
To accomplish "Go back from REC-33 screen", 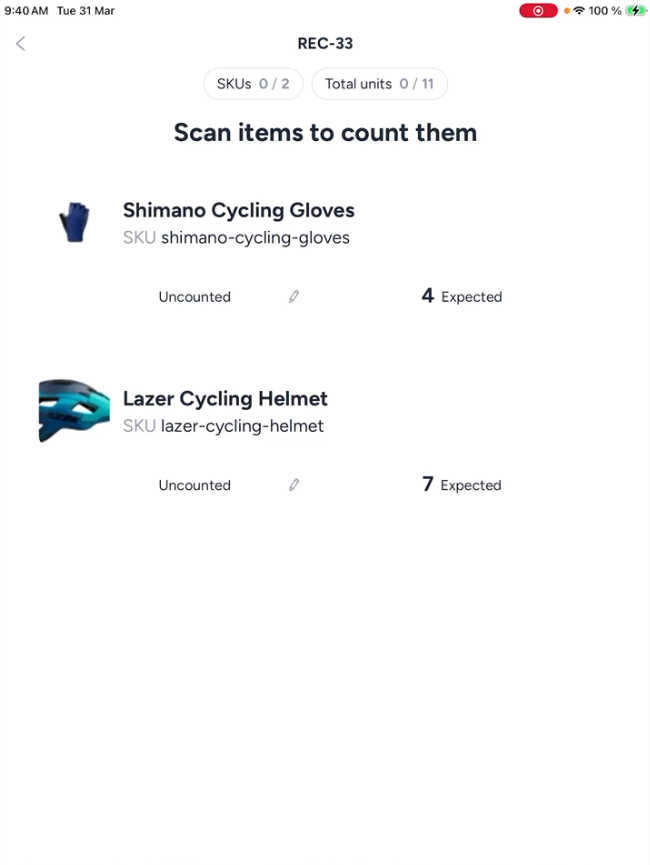I will (x=21, y=43).
